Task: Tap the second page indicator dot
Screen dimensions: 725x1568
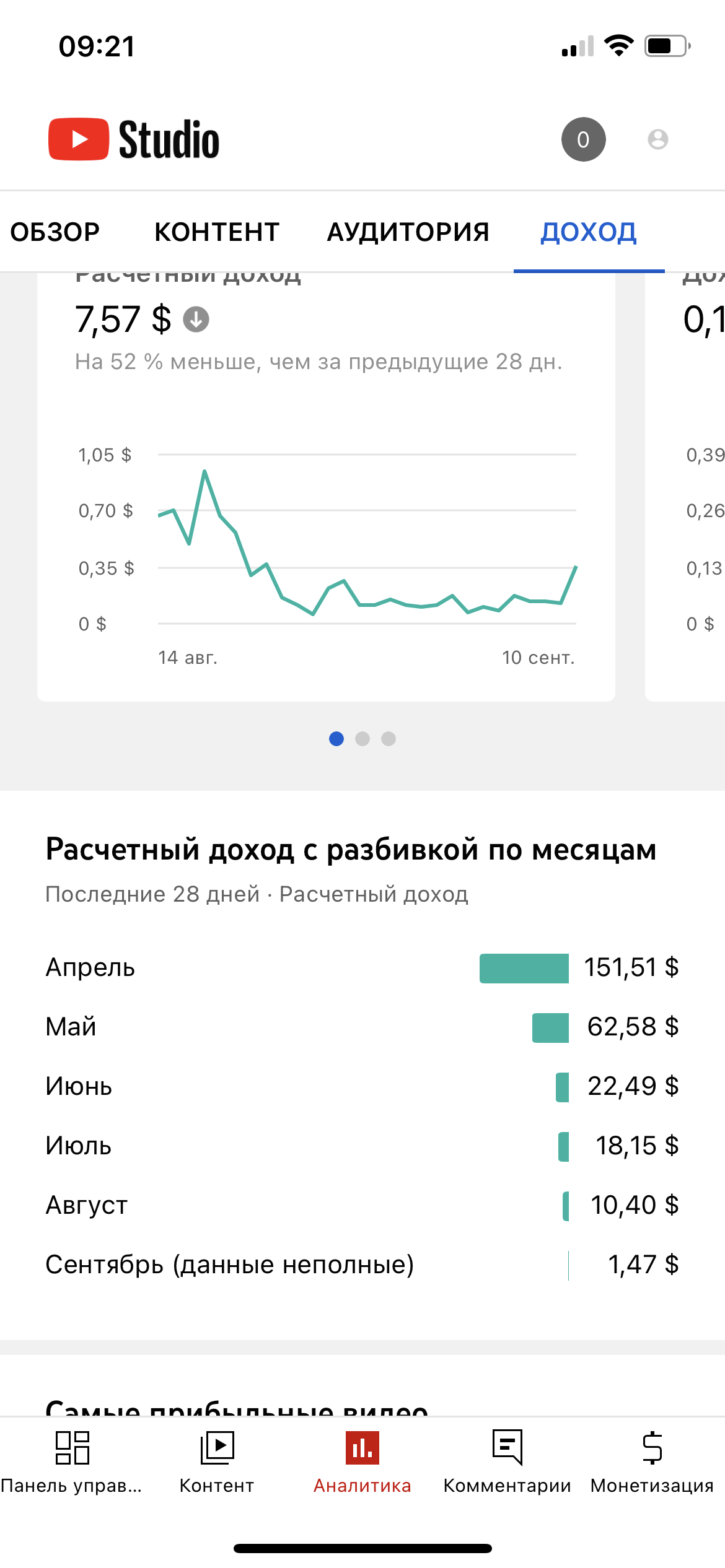Action: click(x=362, y=739)
